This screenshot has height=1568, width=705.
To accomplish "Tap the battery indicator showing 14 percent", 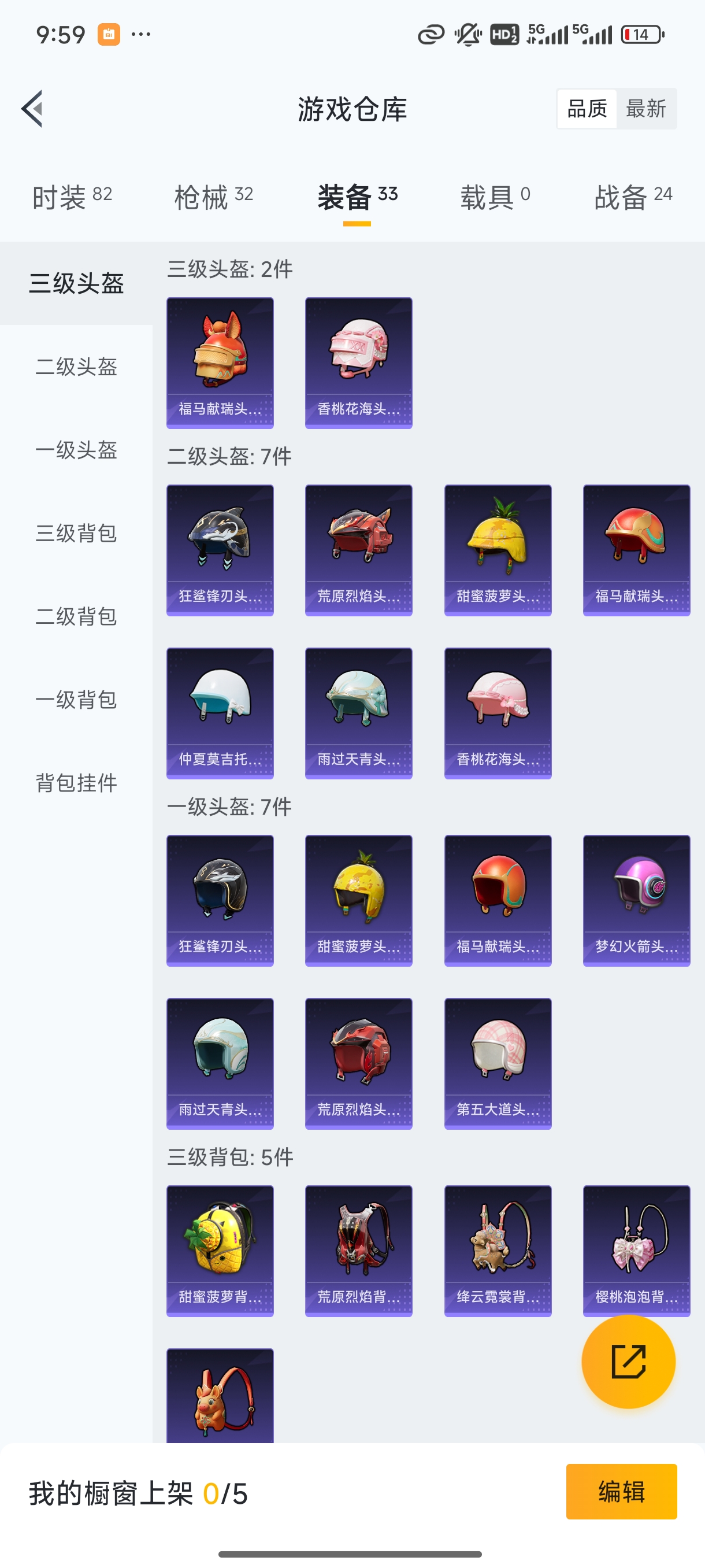I will [642, 35].
